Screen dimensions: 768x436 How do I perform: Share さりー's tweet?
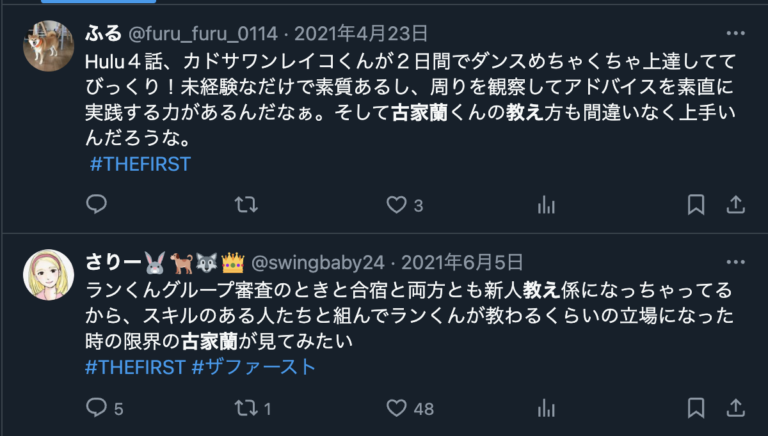735,408
